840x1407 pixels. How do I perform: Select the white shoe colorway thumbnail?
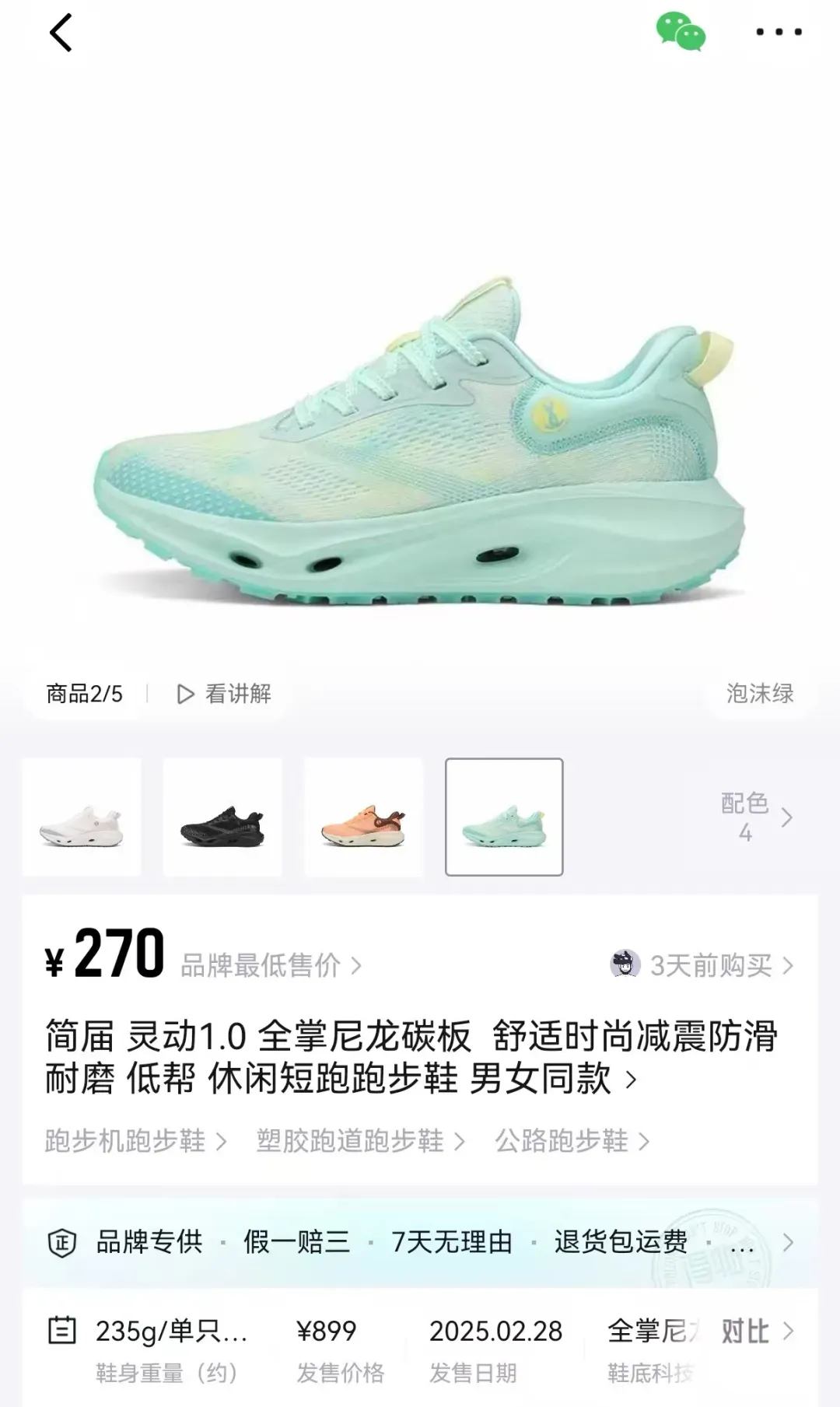pos(82,817)
